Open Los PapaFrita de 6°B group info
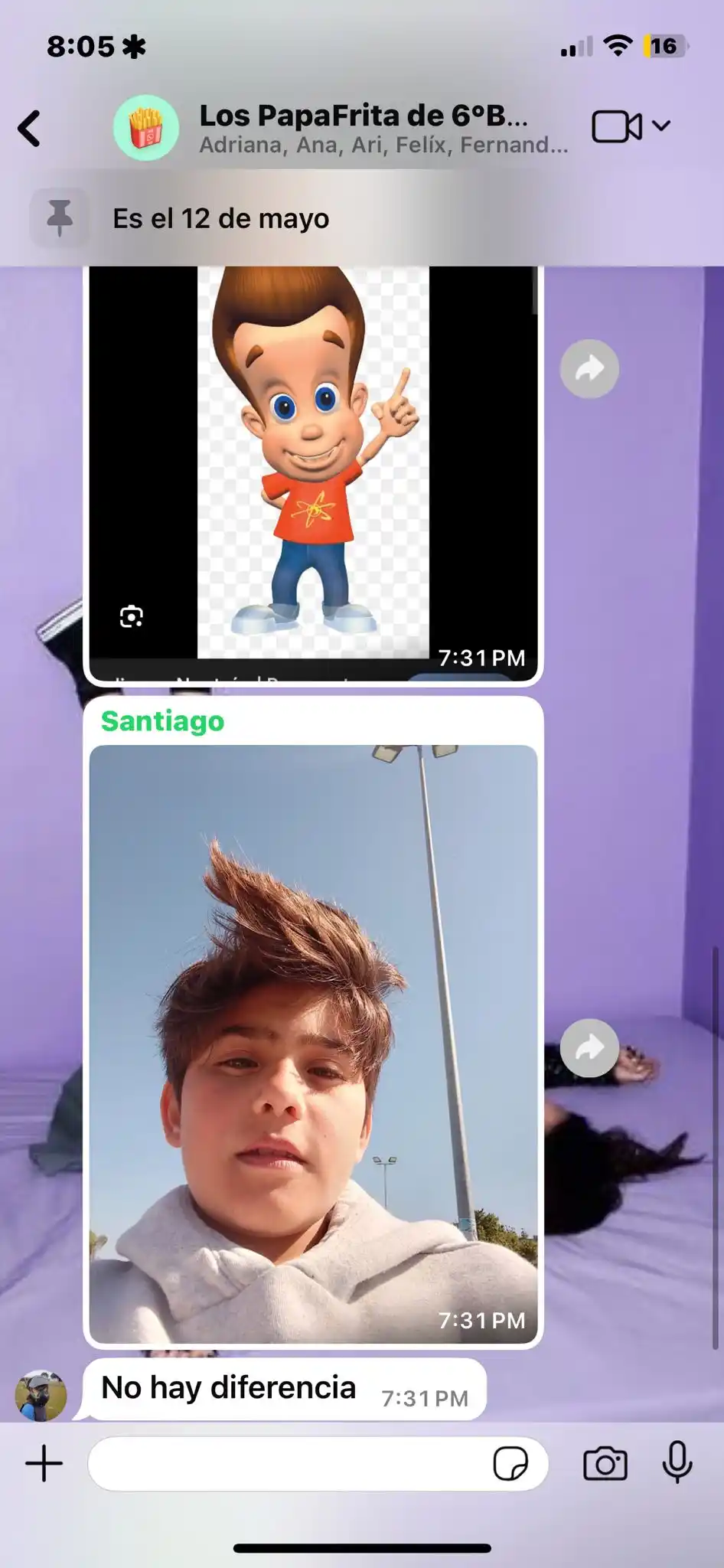Screen dimensions: 724x1568 point(363,128)
